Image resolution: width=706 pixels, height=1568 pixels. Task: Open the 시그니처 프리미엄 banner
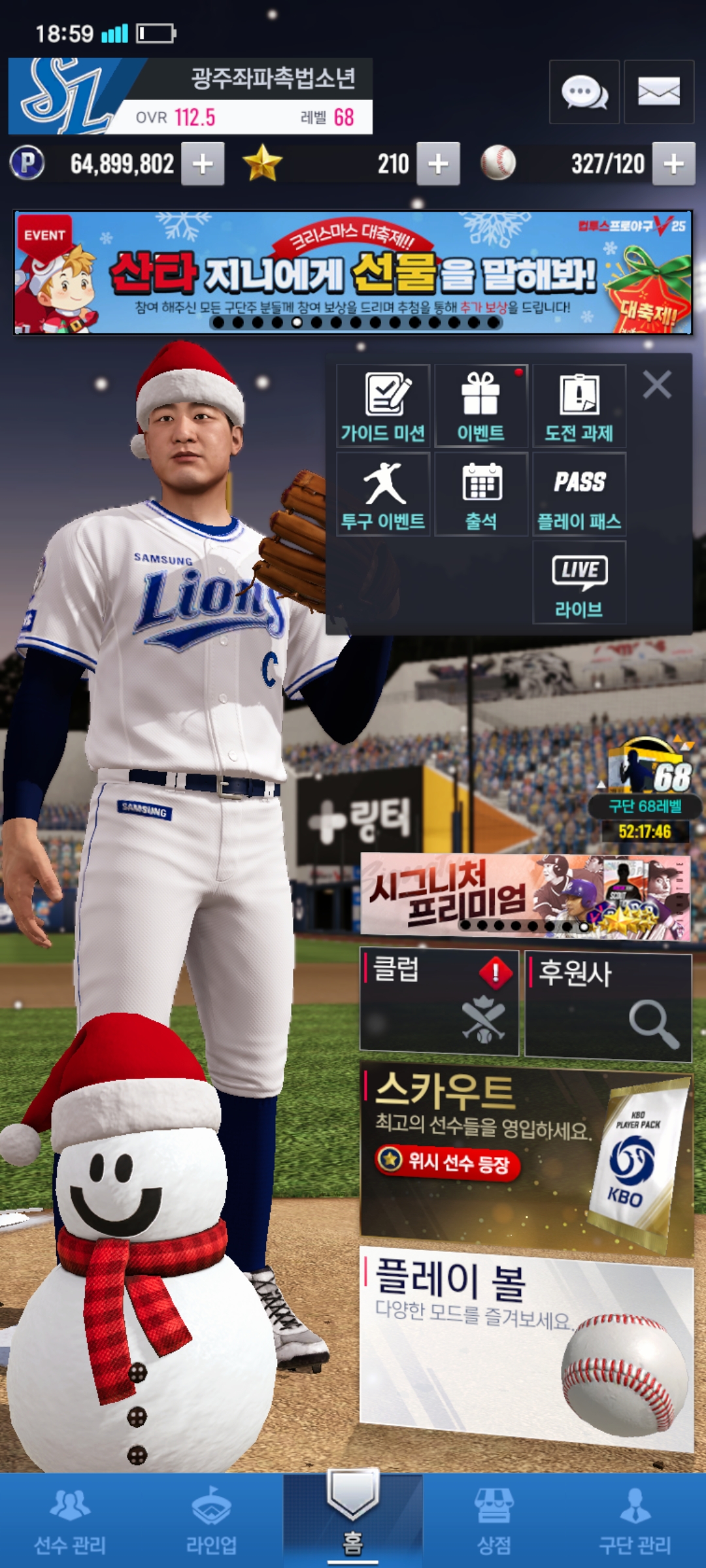coord(525,895)
